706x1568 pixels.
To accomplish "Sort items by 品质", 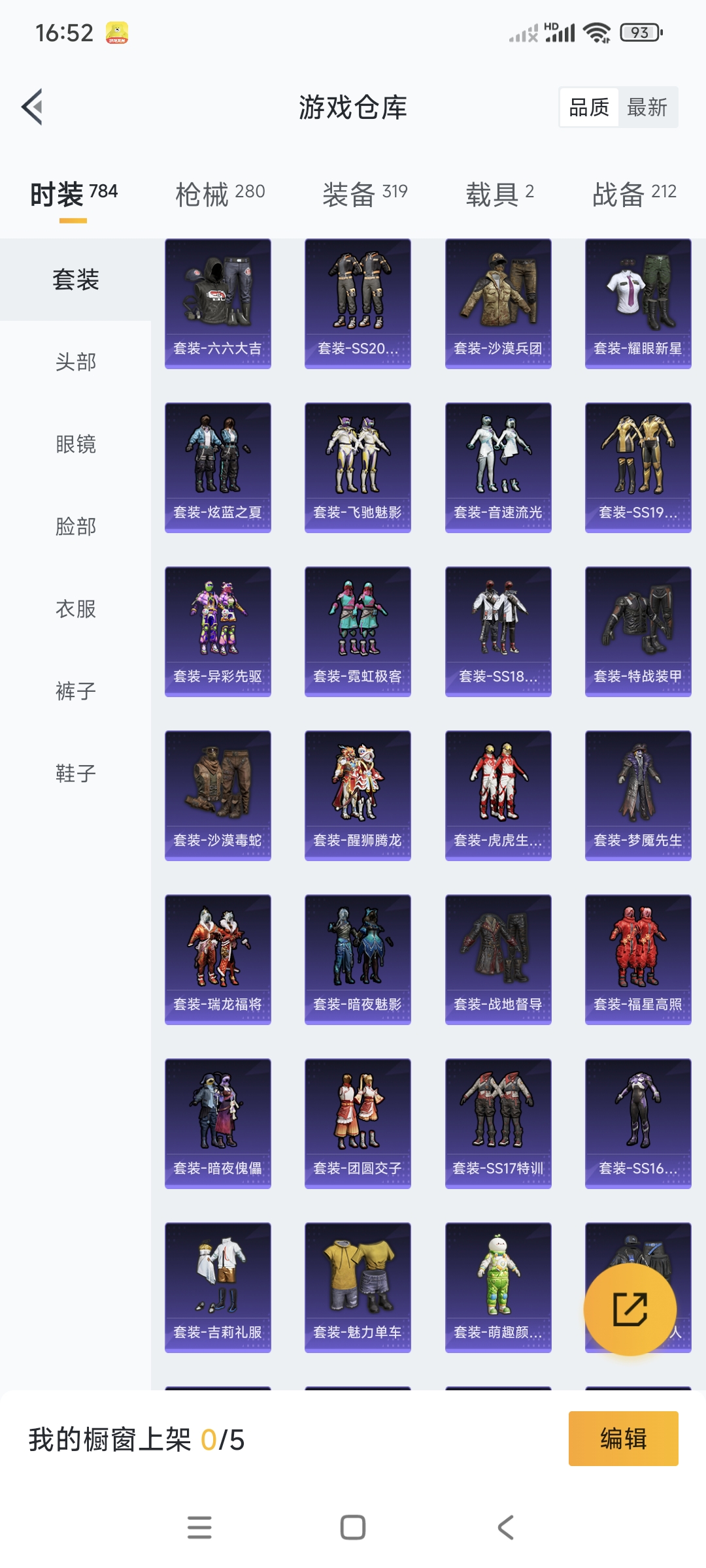I will [589, 107].
